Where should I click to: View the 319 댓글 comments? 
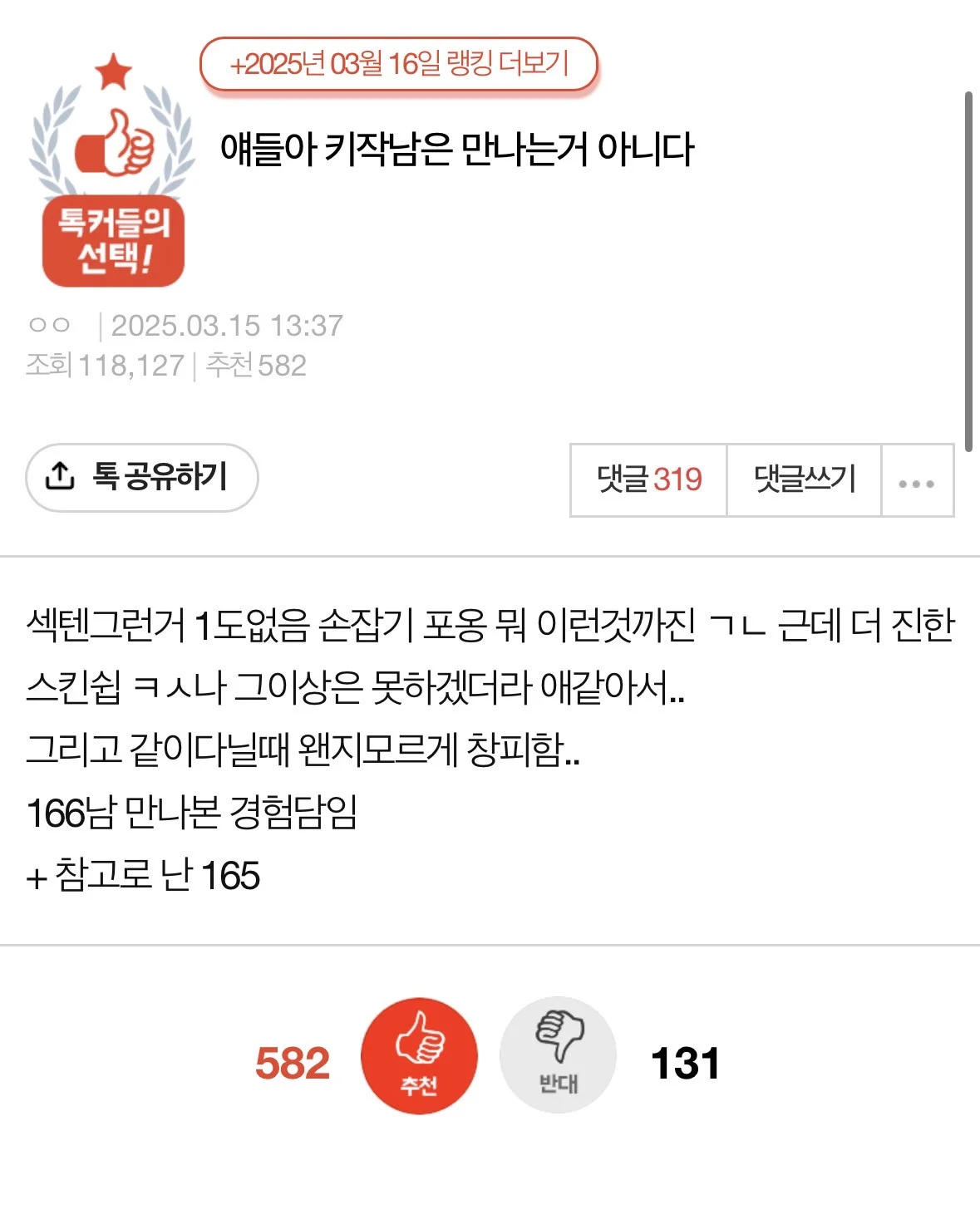649,479
